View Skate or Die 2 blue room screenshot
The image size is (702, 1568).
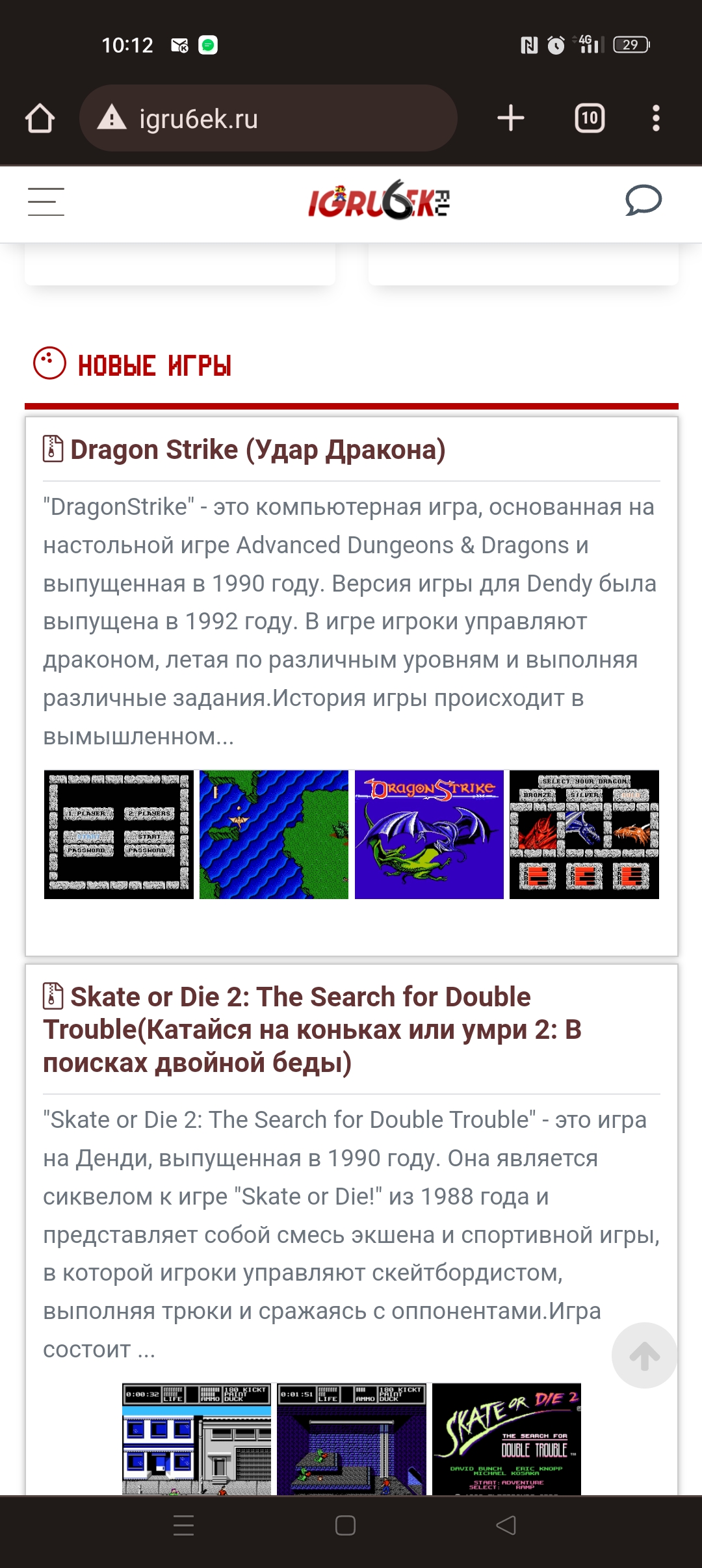[x=352, y=1439]
